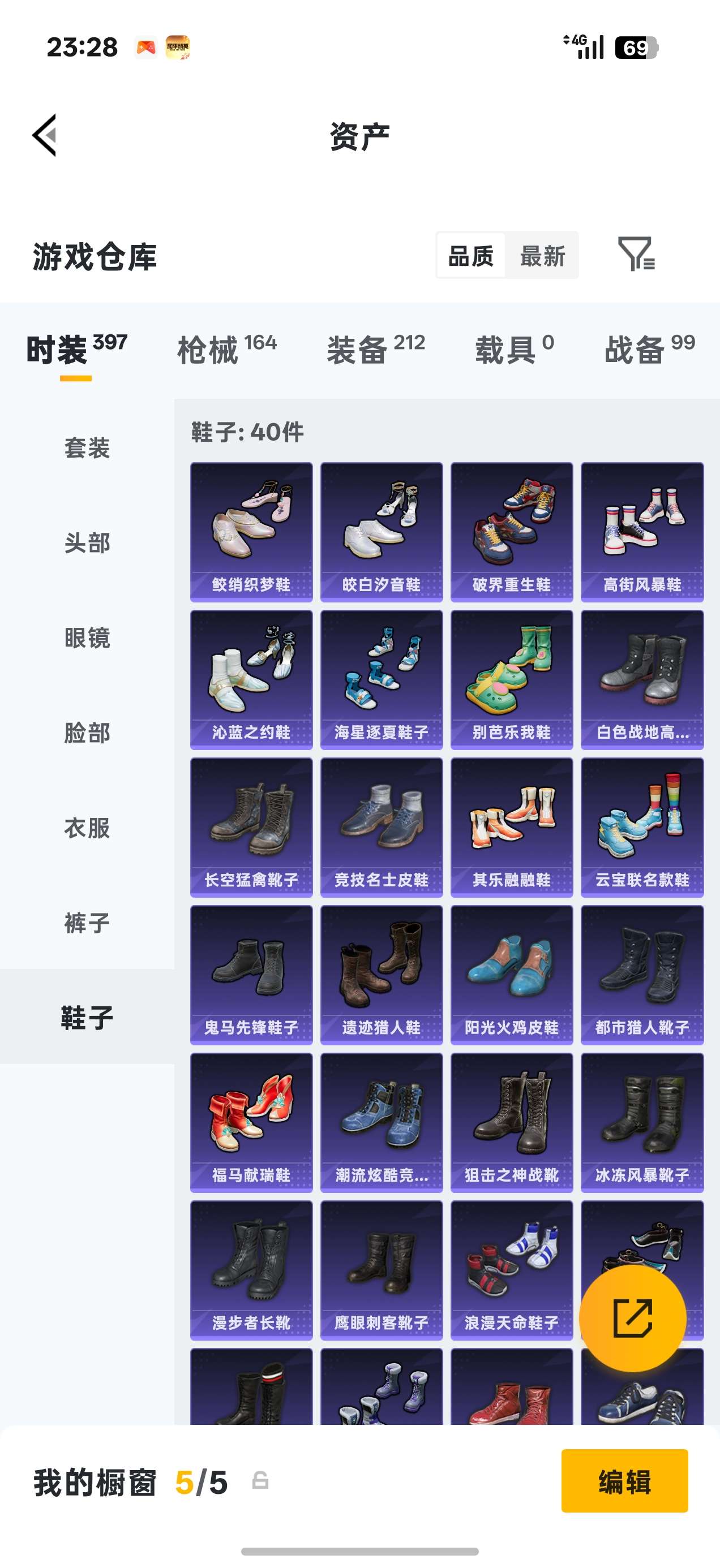
Task: Open the 鲛绡织梦鞋 item
Action: (251, 532)
